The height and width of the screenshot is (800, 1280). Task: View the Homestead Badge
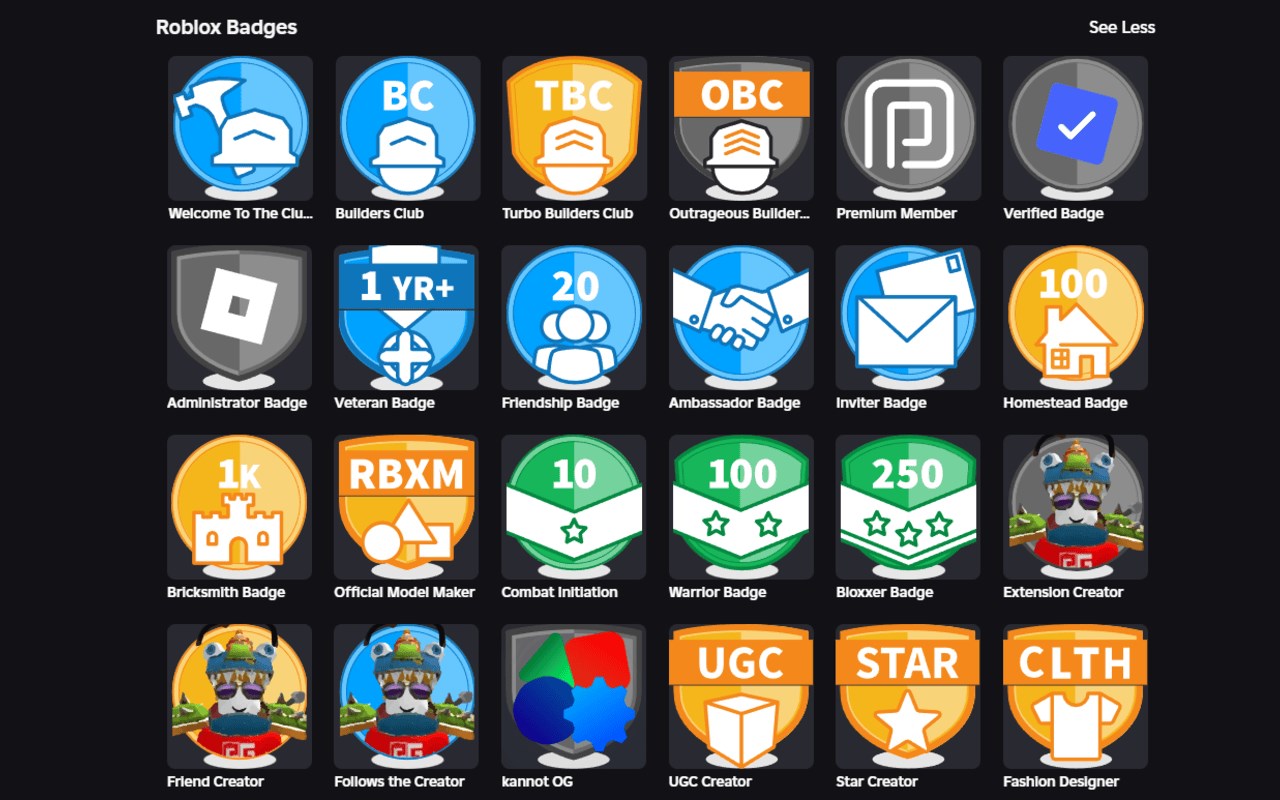[1075, 317]
